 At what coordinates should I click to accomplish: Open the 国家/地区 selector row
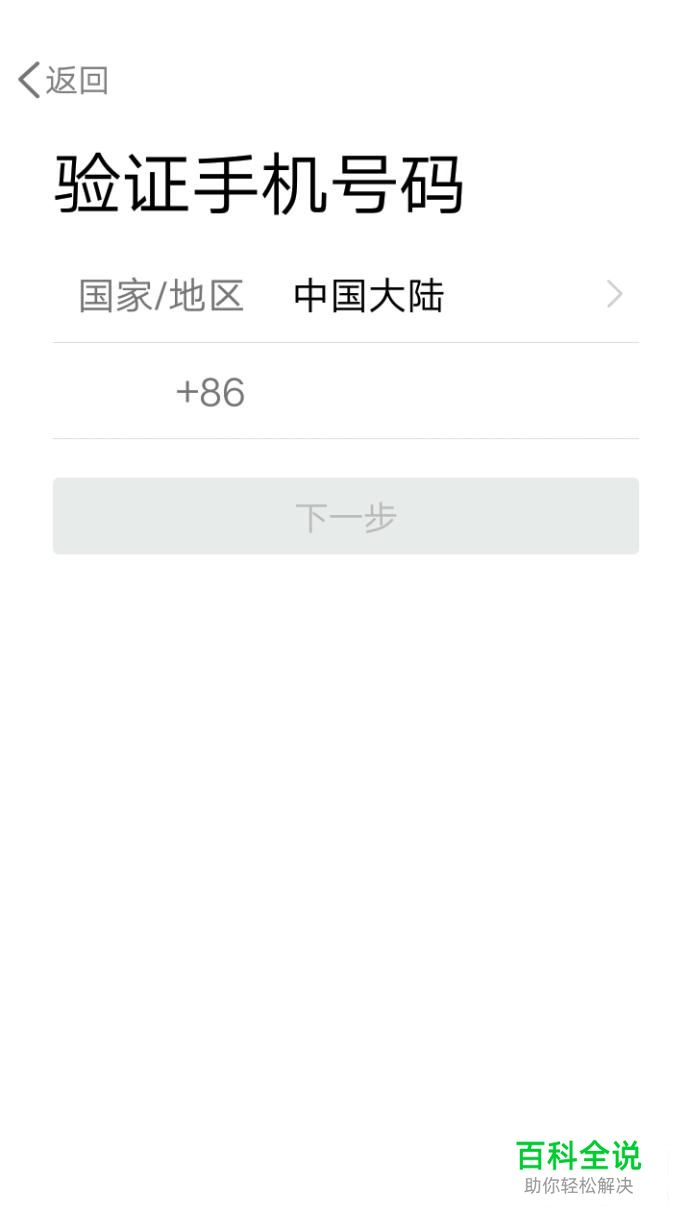coord(346,296)
